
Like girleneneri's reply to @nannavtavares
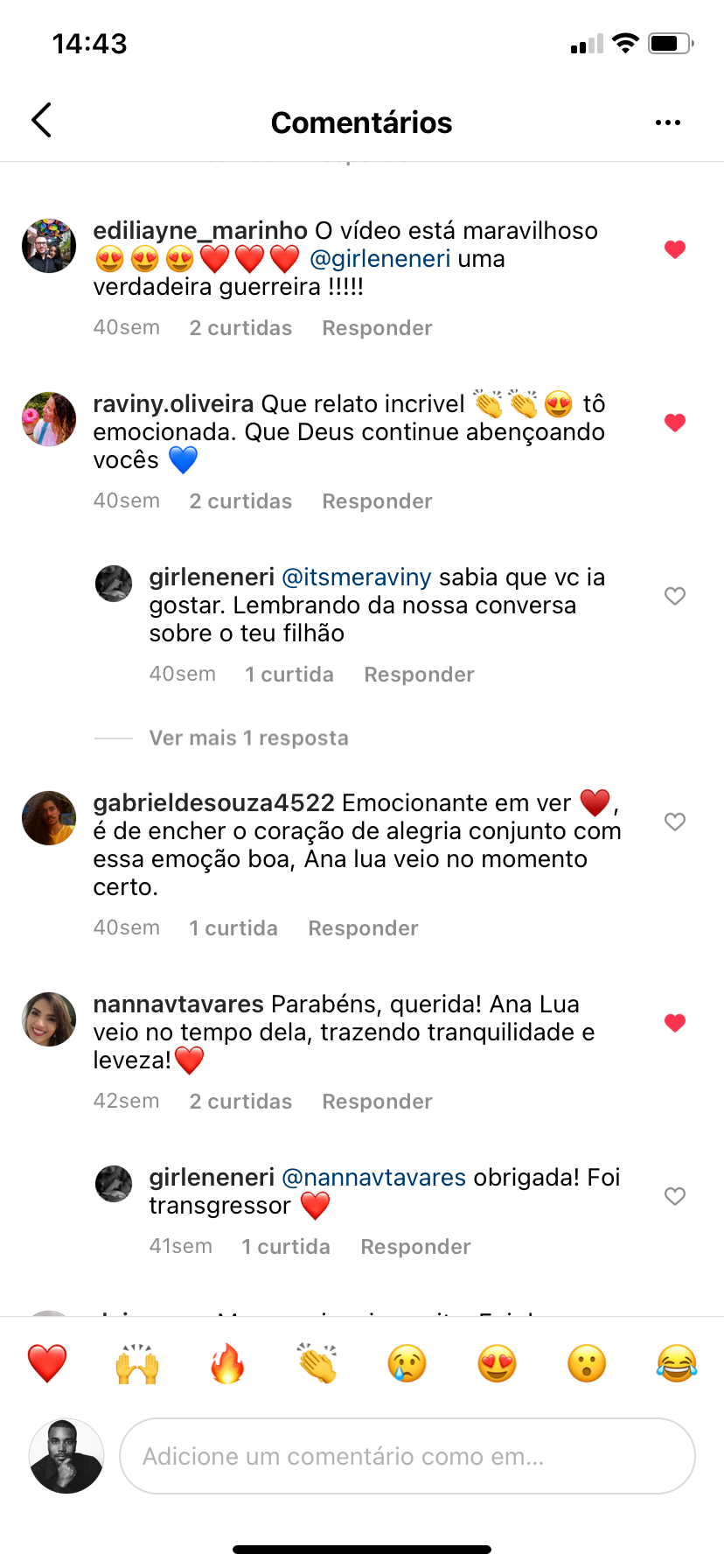click(x=675, y=1196)
